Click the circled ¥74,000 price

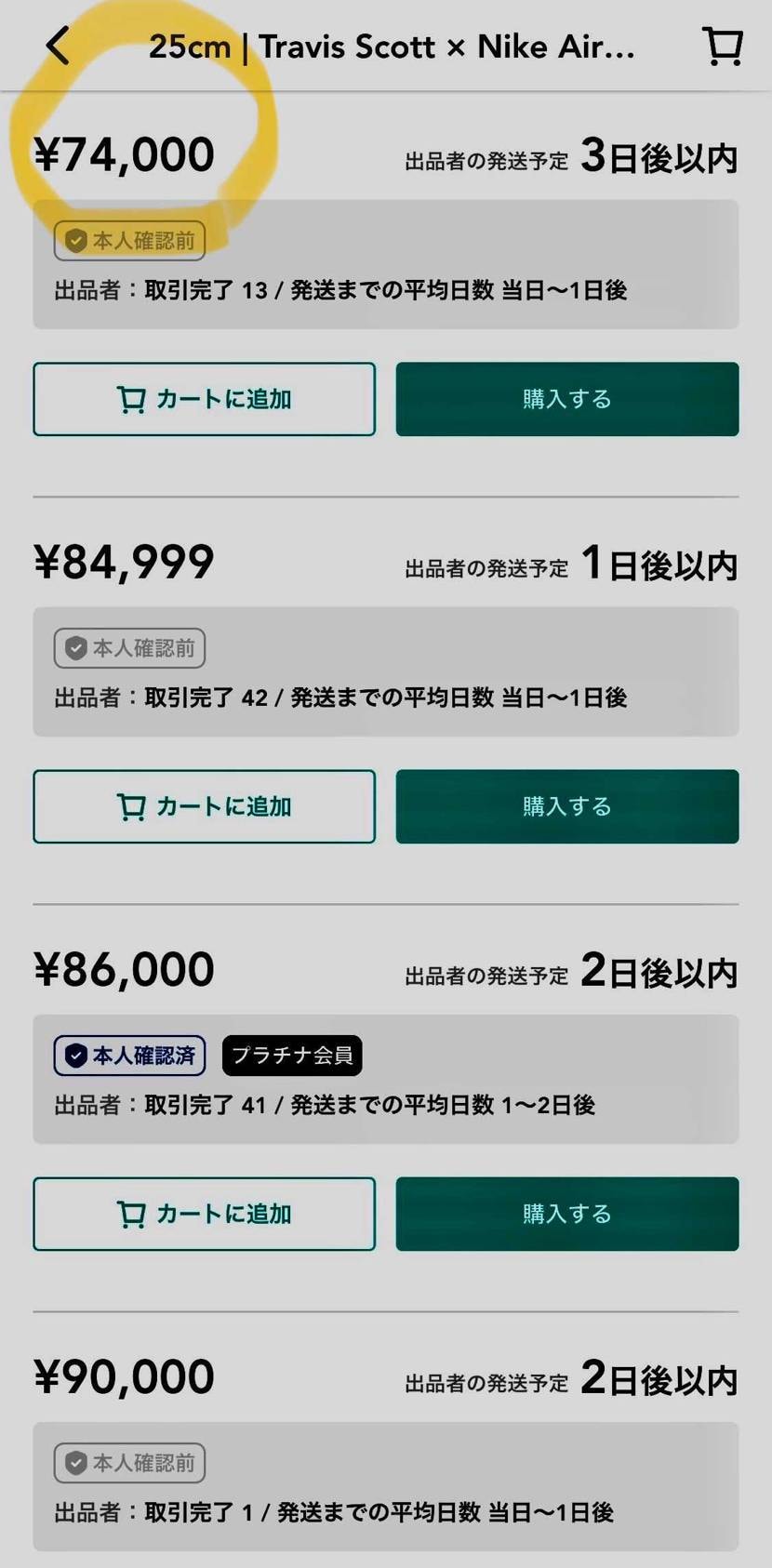126,153
